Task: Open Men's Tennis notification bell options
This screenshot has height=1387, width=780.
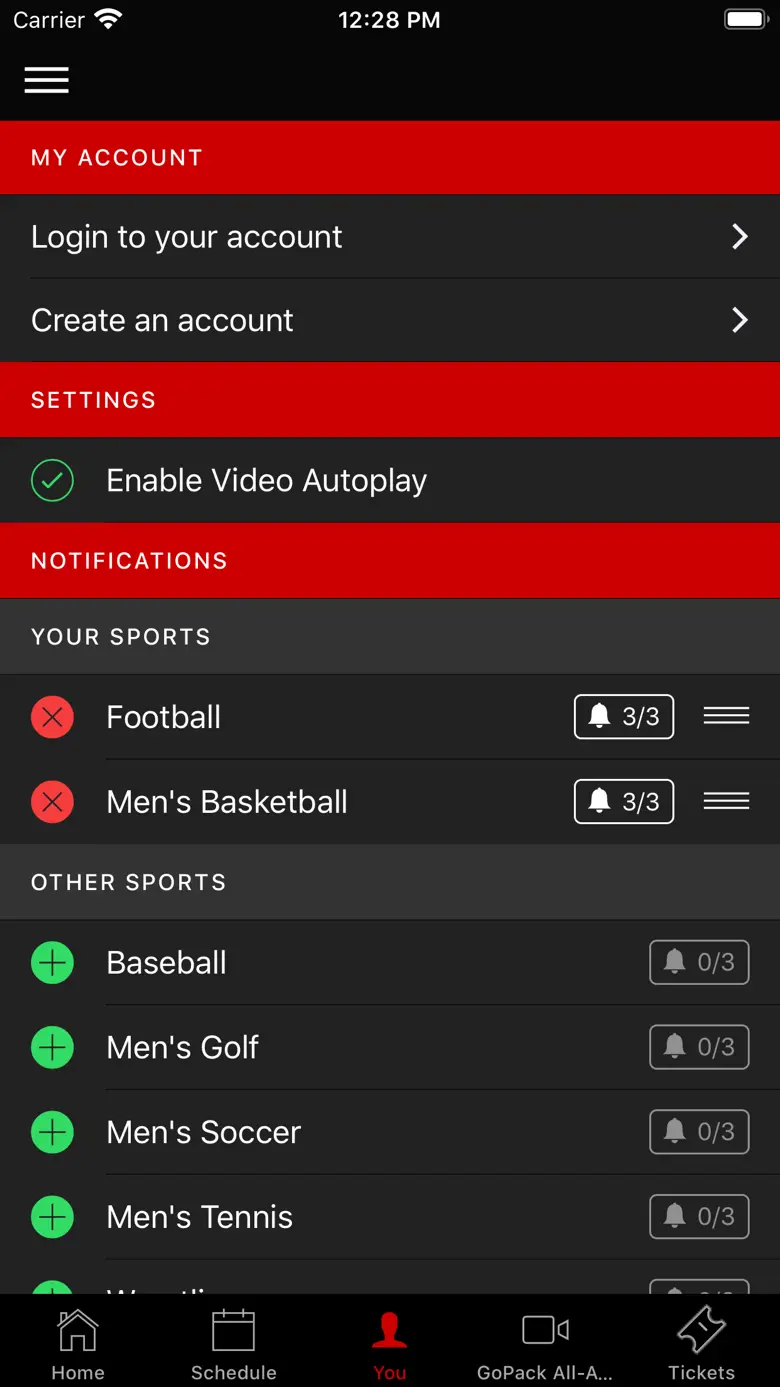Action: click(699, 1217)
